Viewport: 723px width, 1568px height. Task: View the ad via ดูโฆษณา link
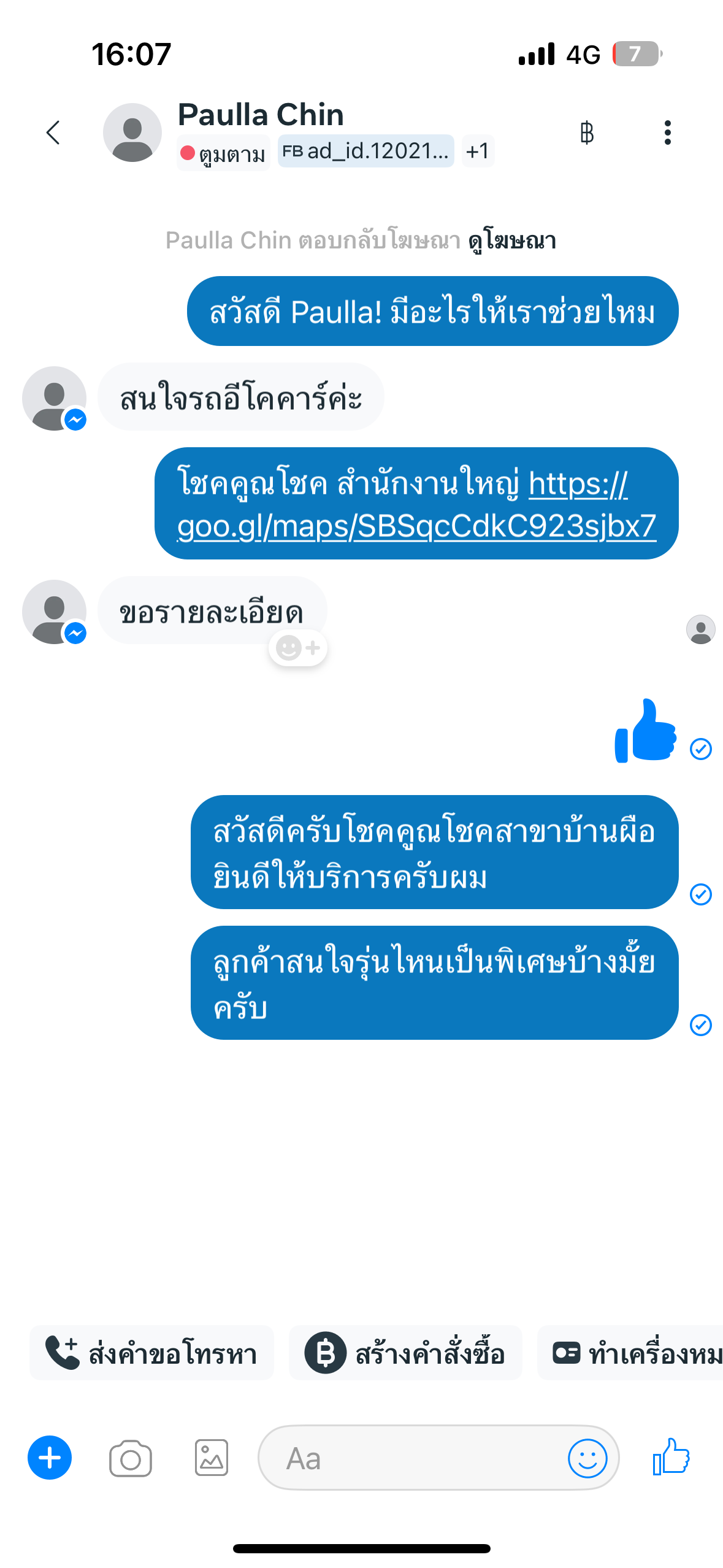pyautogui.click(x=512, y=240)
